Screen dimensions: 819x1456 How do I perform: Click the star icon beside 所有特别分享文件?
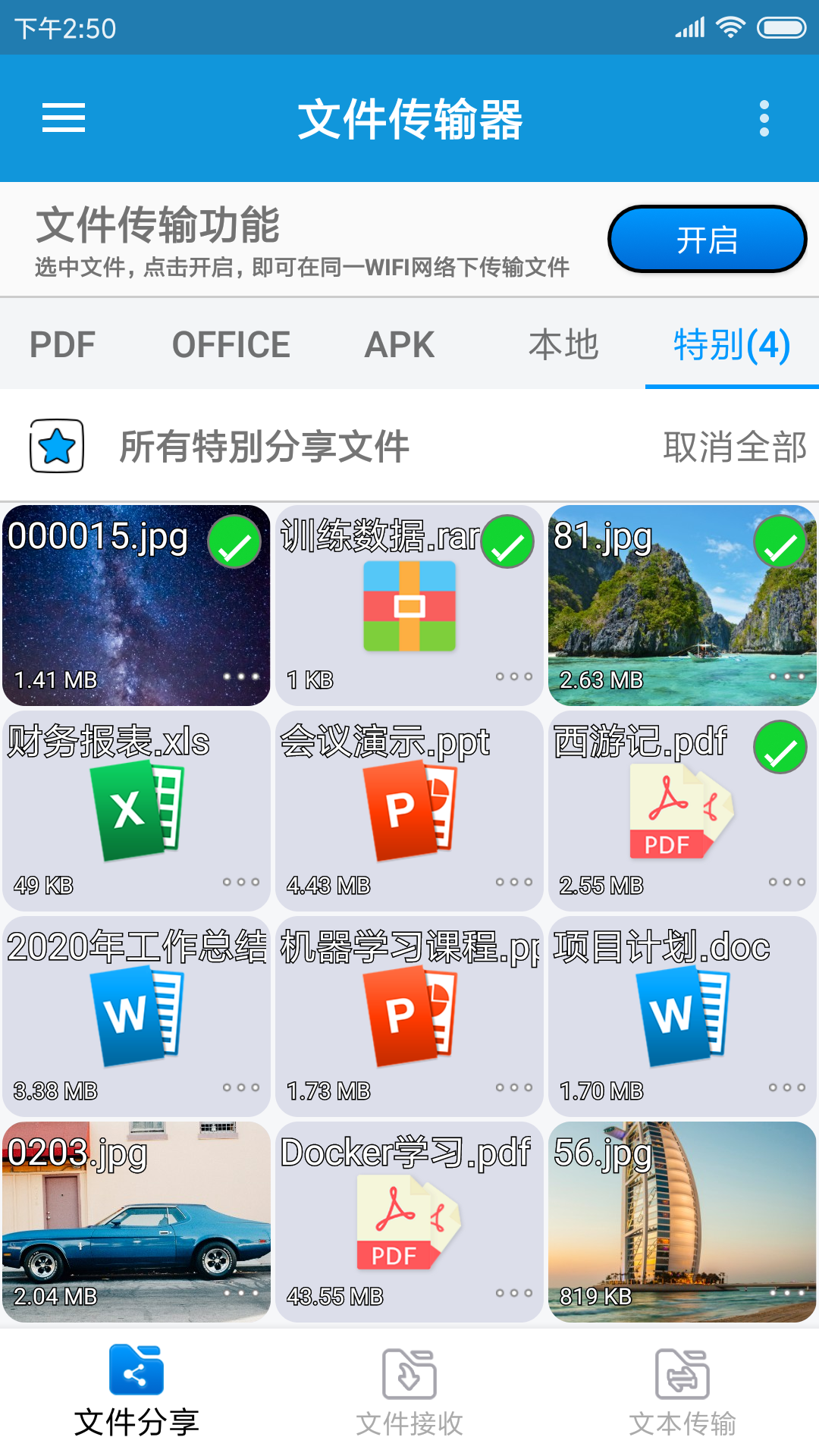(57, 447)
